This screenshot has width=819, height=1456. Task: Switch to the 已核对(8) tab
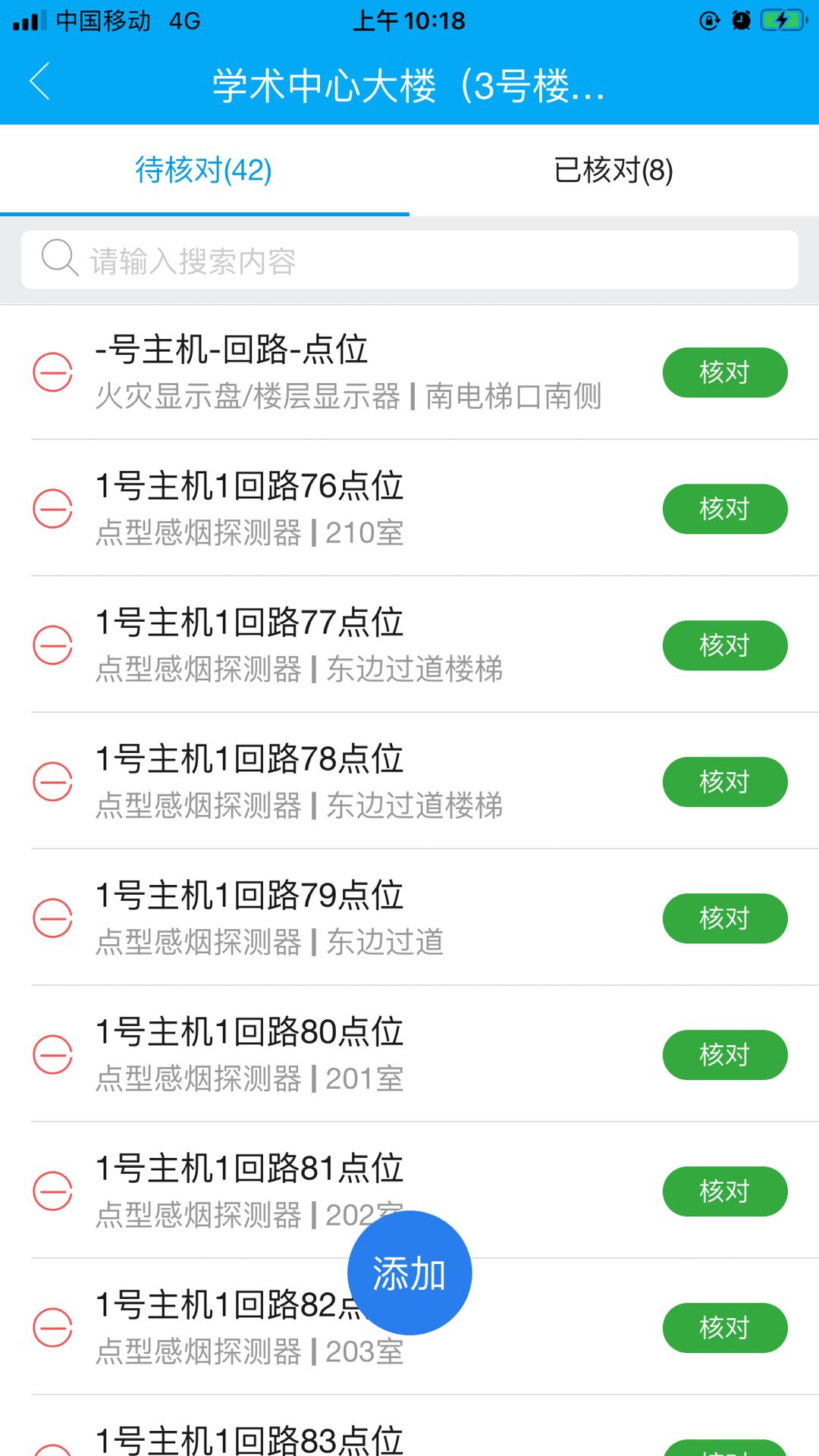point(614,171)
